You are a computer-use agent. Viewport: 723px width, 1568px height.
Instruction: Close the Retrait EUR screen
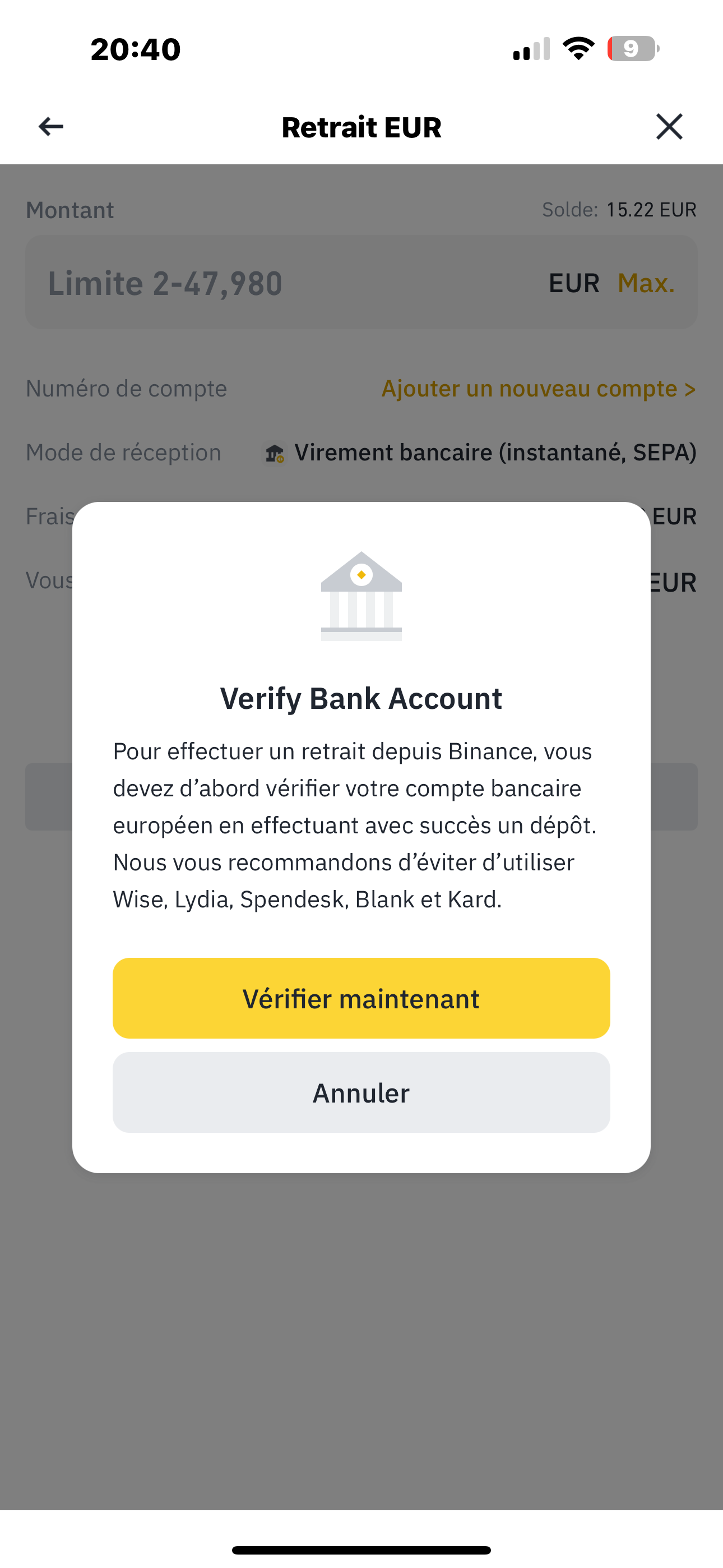click(669, 127)
